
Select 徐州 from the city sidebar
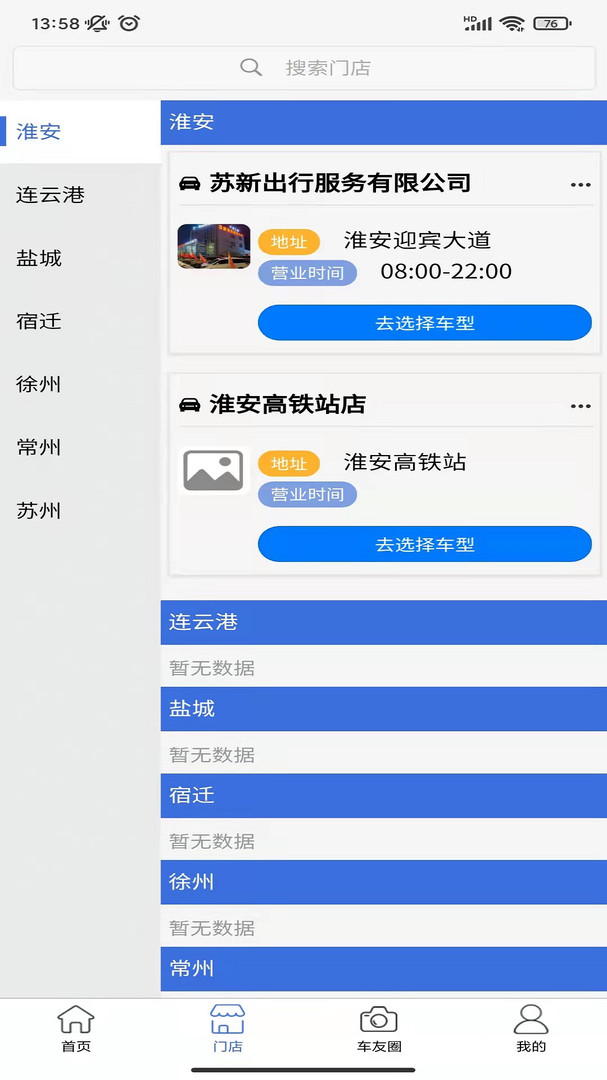pos(40,384)
